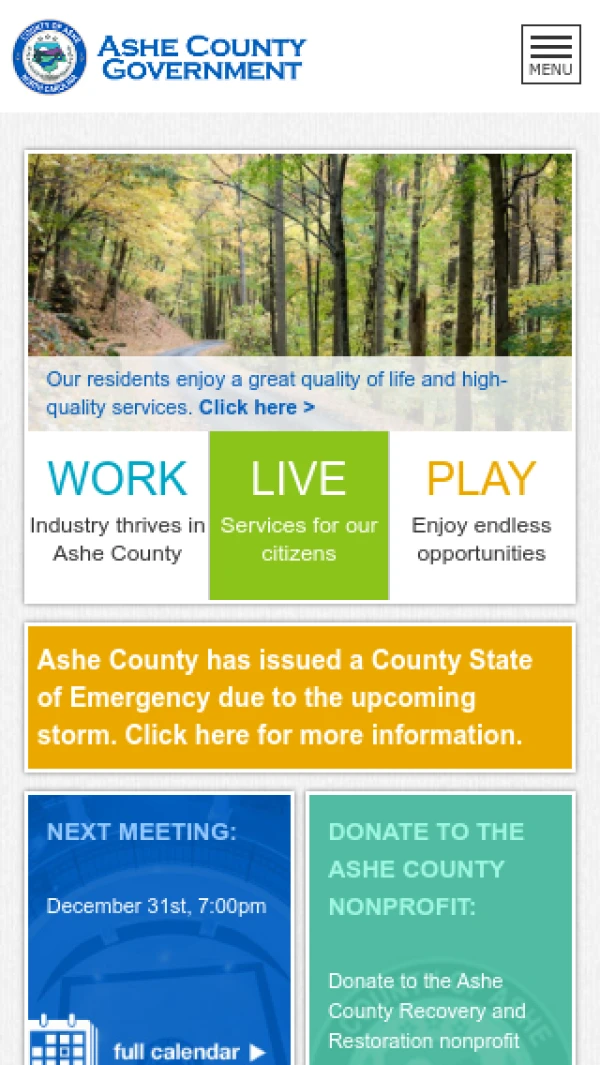Go to Ashe County Government homepage logo

pyautogui.click(x=160, y=57)
